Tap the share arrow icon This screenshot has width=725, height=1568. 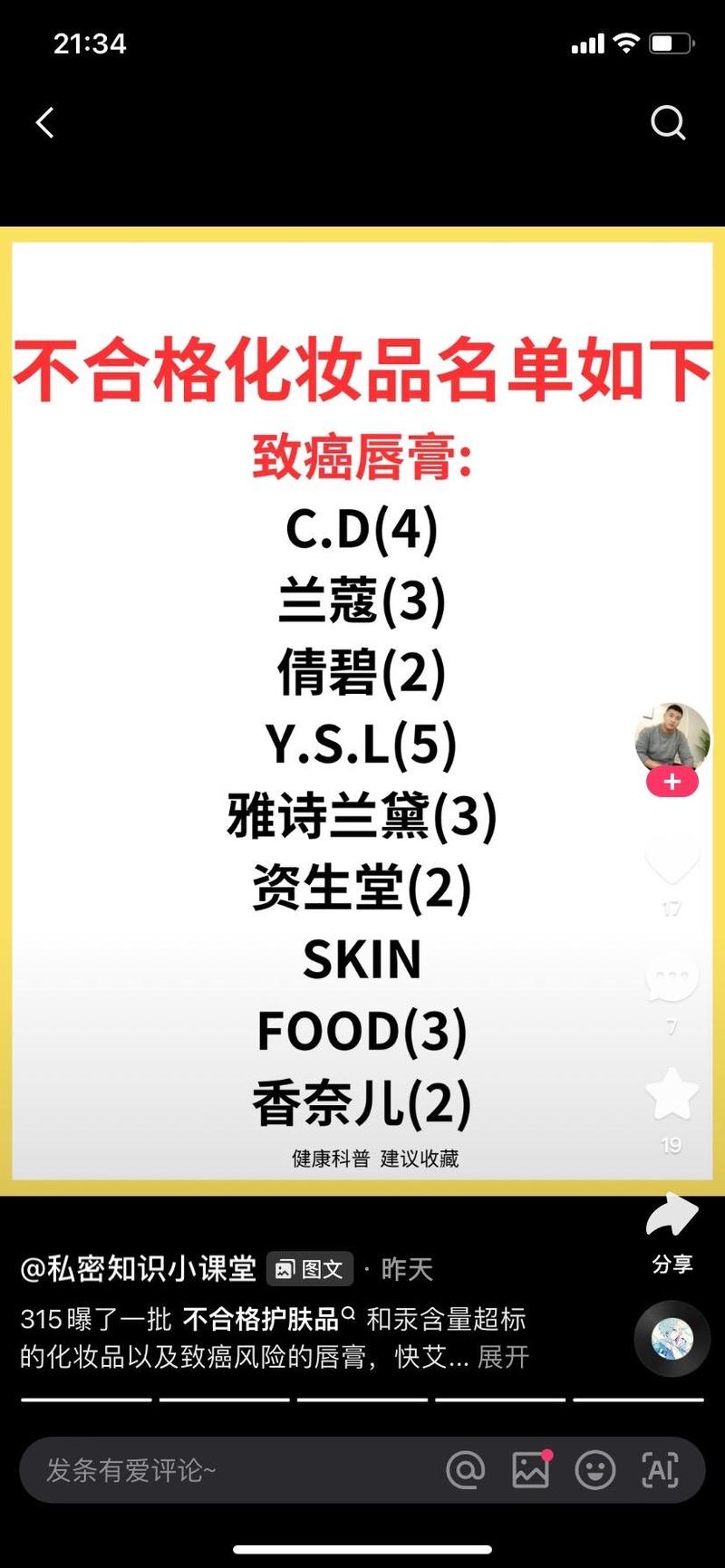(671, 1211)
